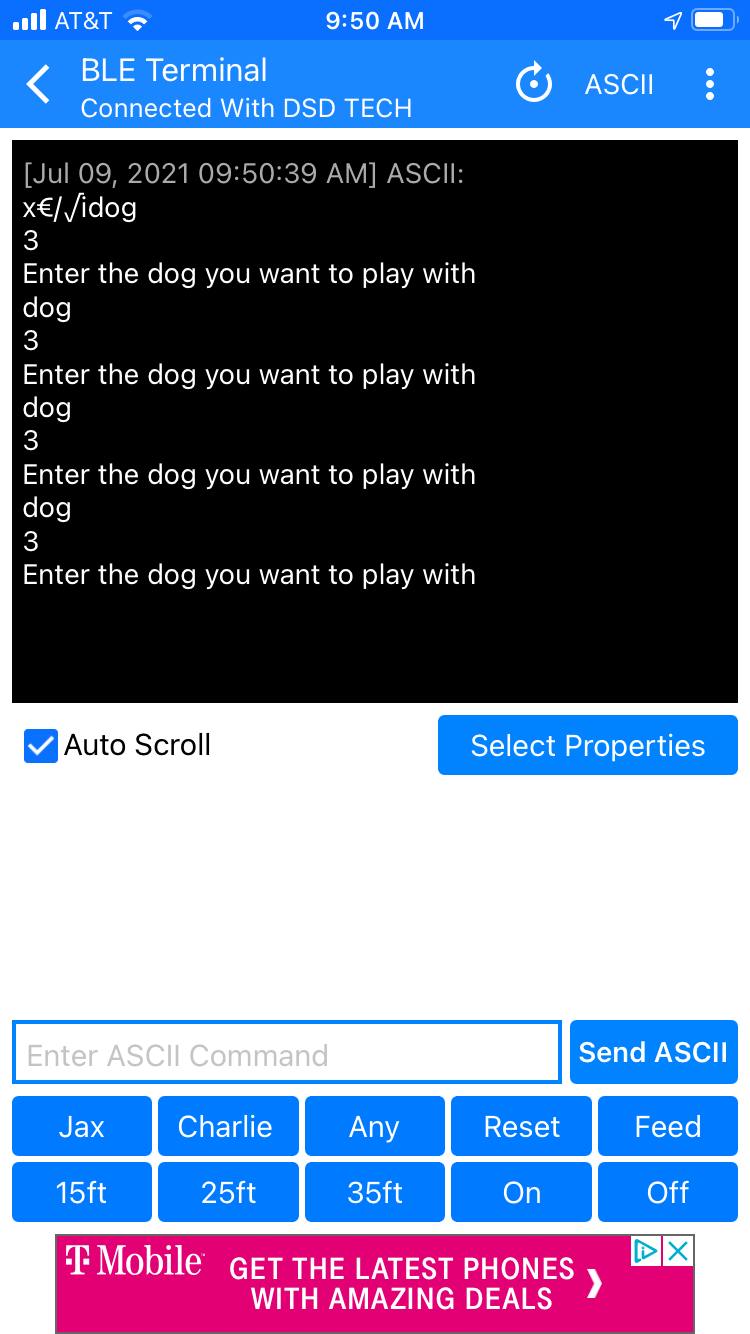Screen dimensions: 750x1334
Task: Tap the Reset preset button
Action: [521, 1127]
